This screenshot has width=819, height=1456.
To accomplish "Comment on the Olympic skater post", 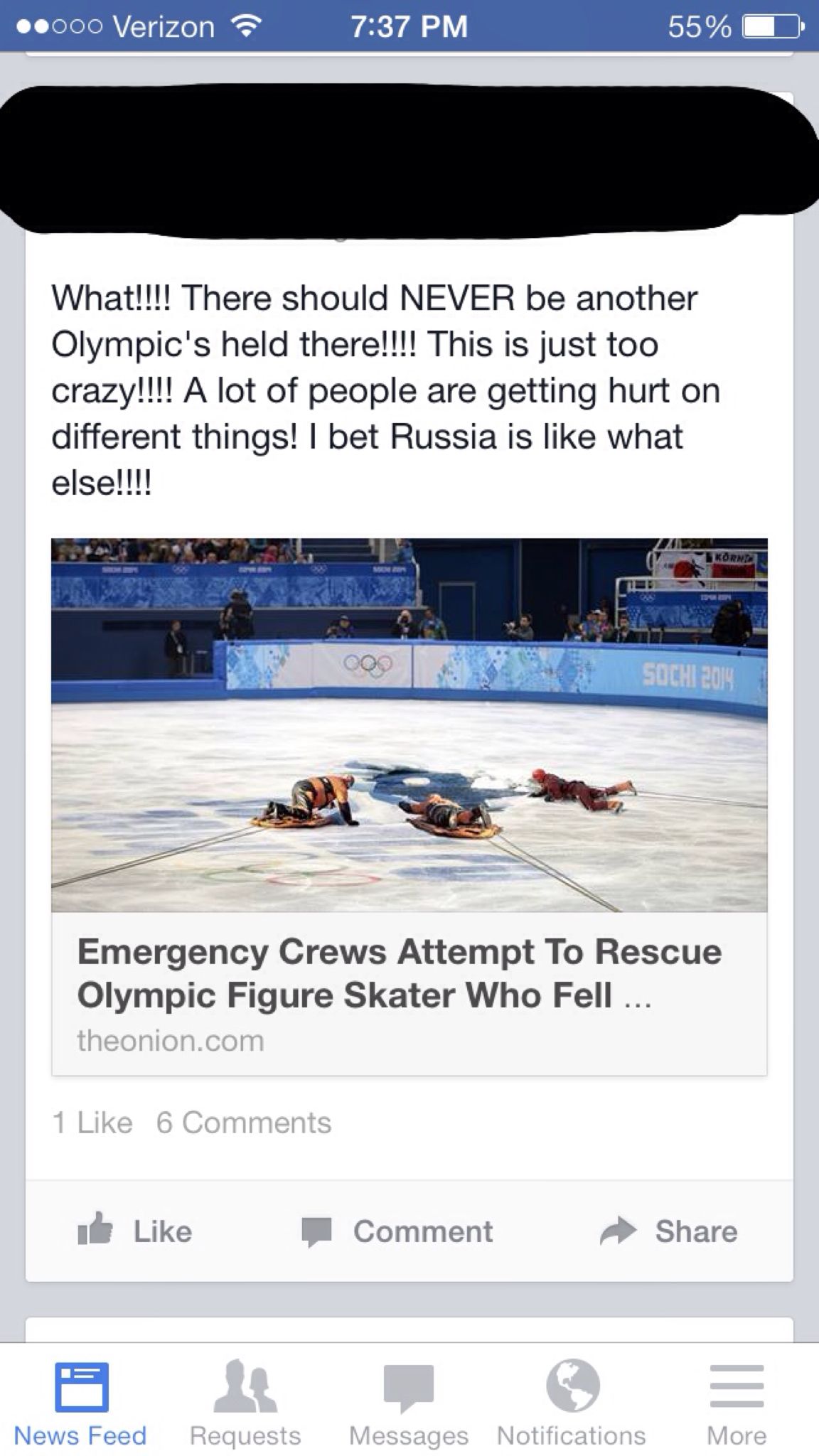I will [x=398, y=1231].
